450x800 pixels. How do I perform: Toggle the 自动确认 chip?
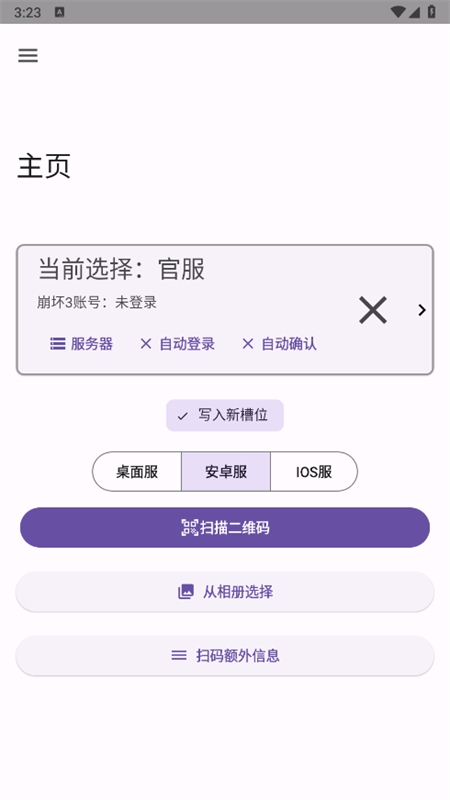[279, 344]
